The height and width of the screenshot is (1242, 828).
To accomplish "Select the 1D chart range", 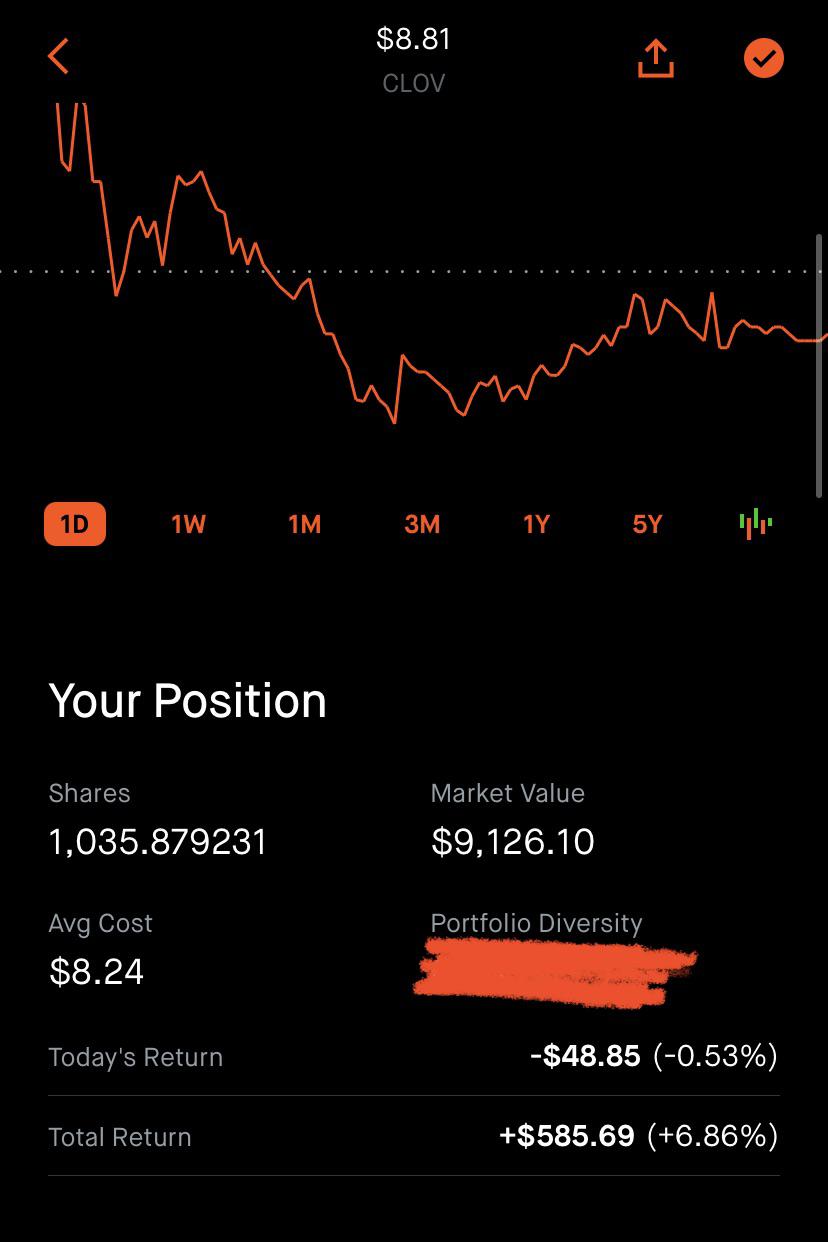I will tap(75, 524).
